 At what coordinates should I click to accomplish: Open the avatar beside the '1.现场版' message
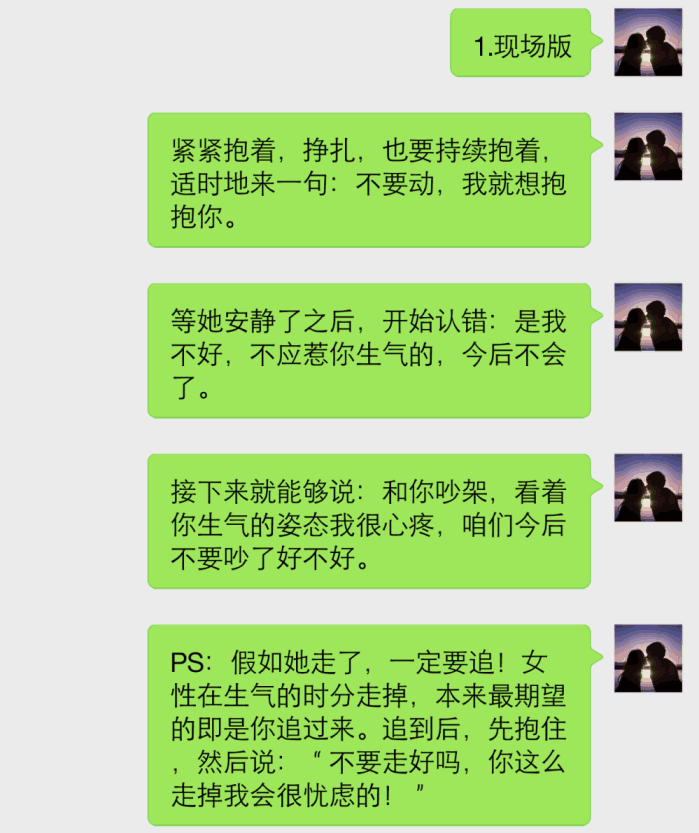[x=648, y=43]
